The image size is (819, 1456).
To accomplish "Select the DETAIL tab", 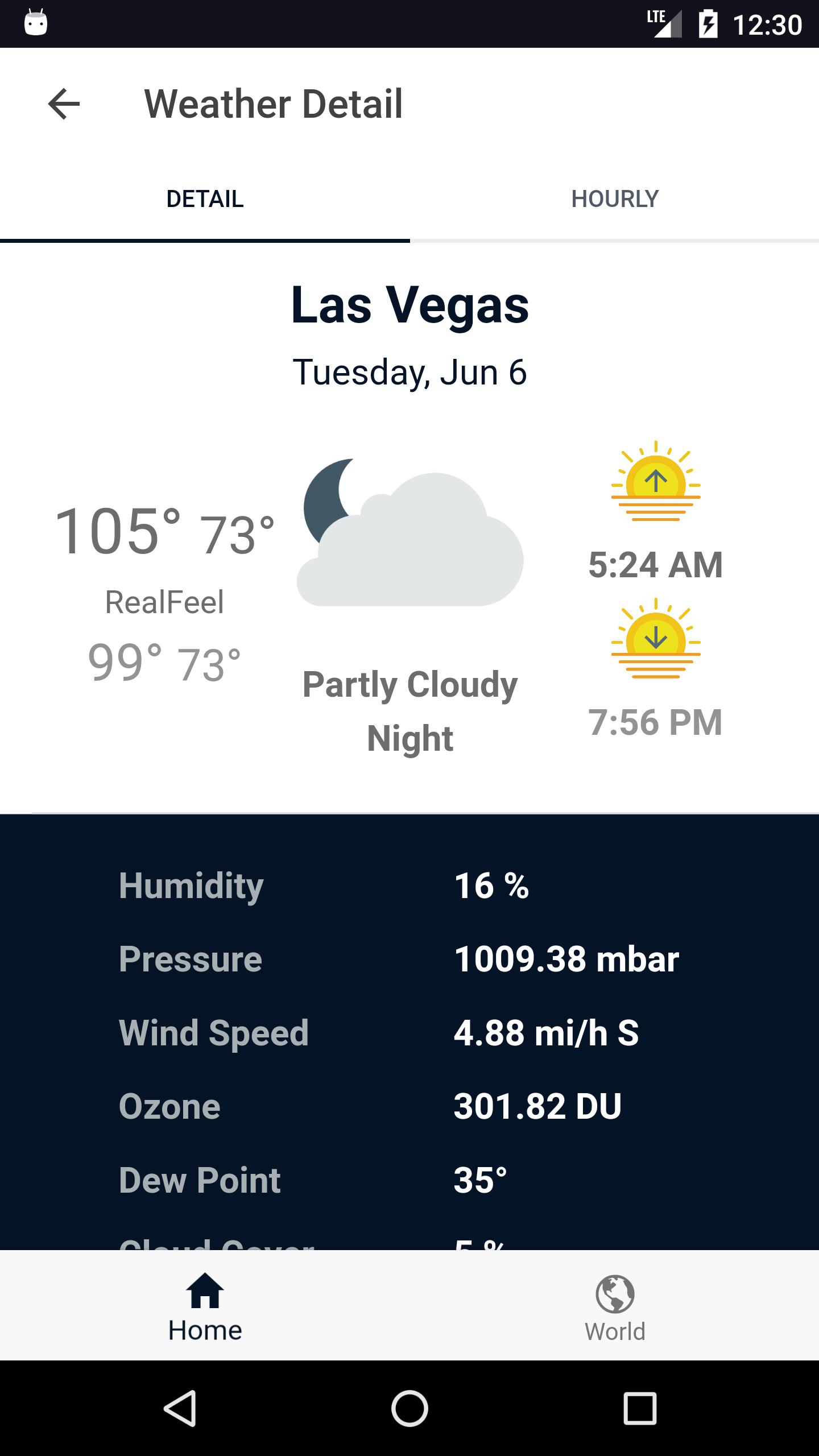I will tap(205, 198).
